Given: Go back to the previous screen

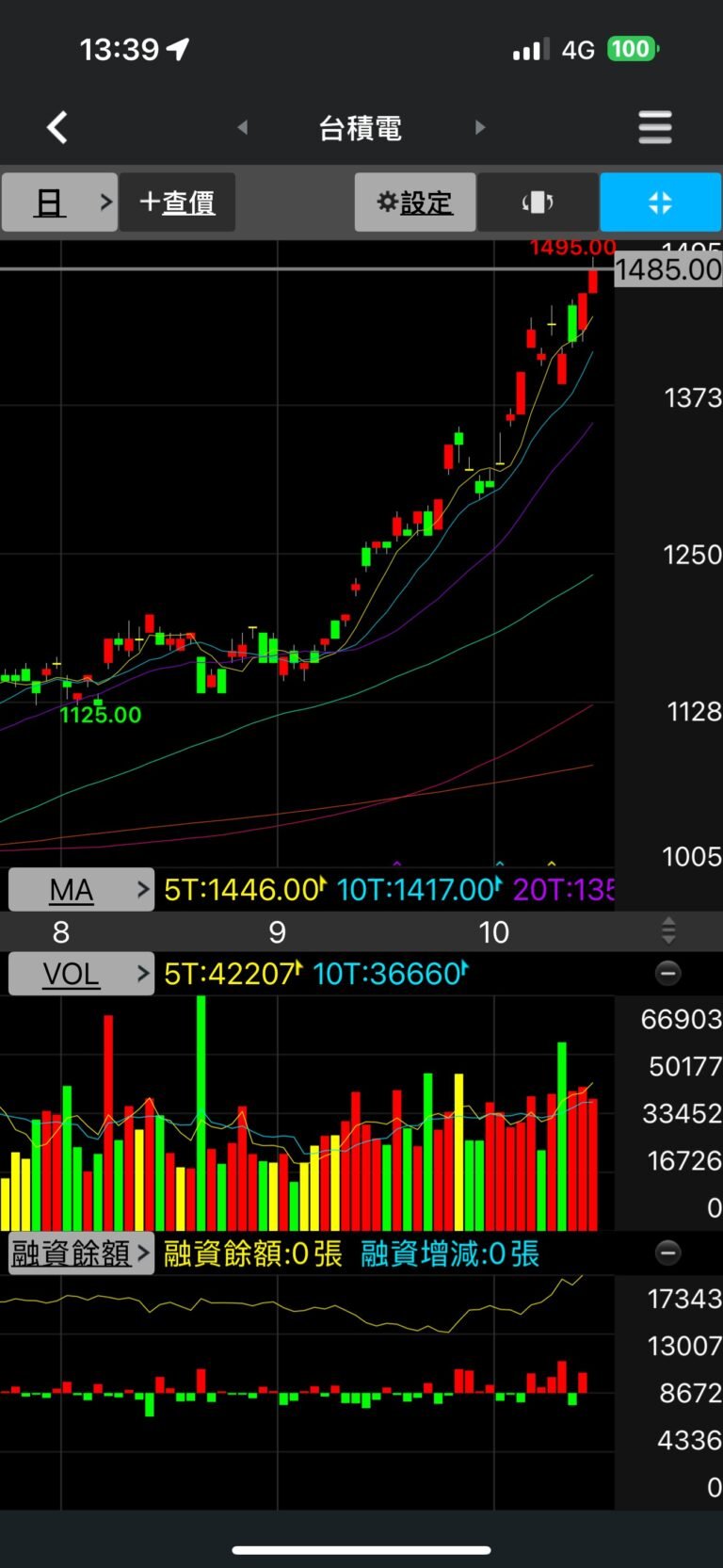Looking at the screenshot, I should (57, 127).
